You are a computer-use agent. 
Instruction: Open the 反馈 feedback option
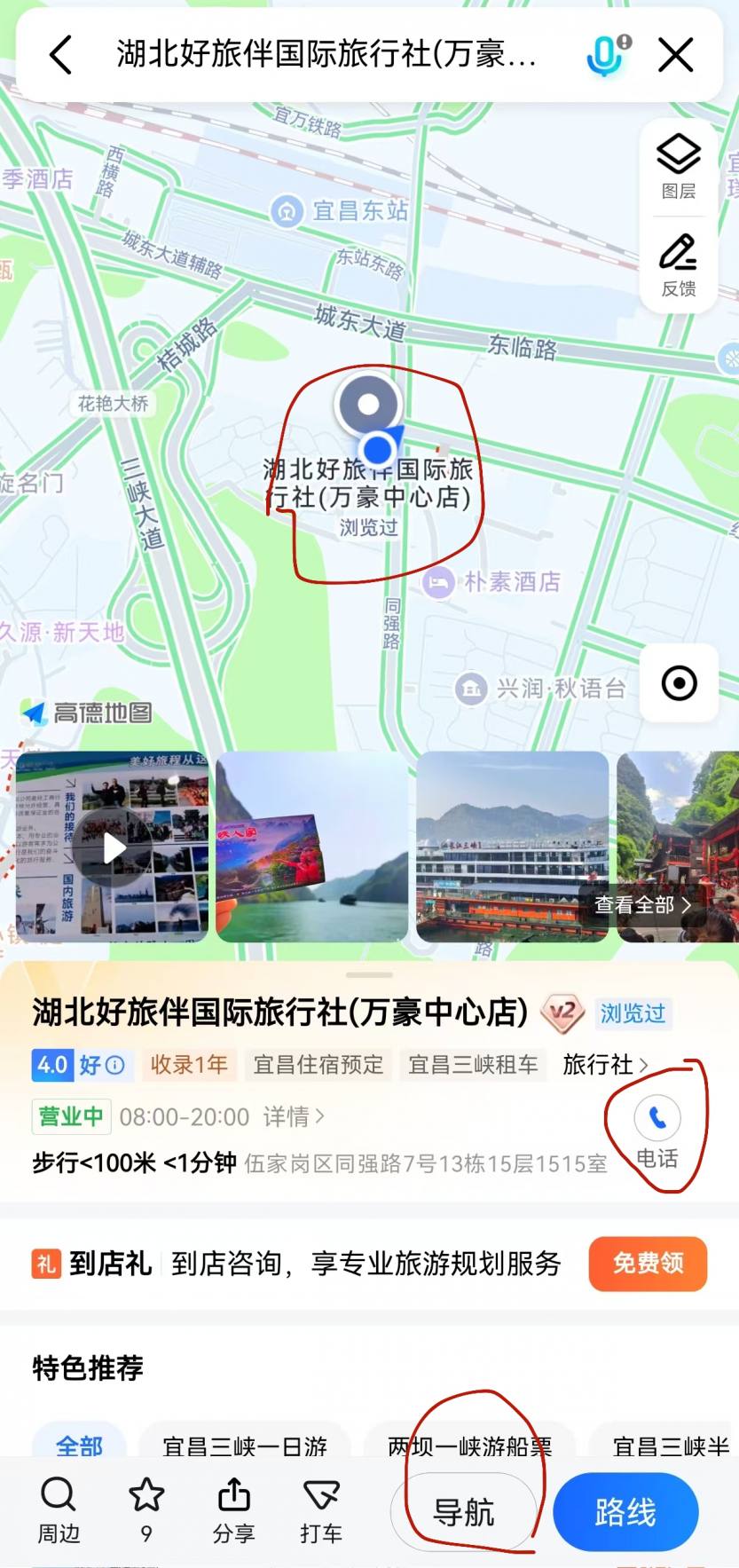coord(679,264)
